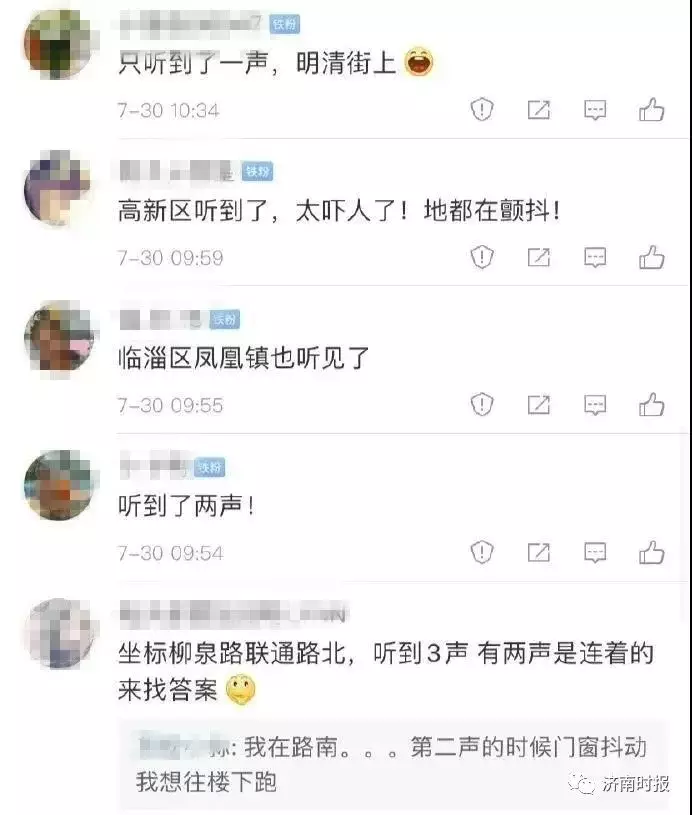Screen dimensions: 692x815
Task: Open the nested reply 我在路南
Action: click(x=390, y=763)
